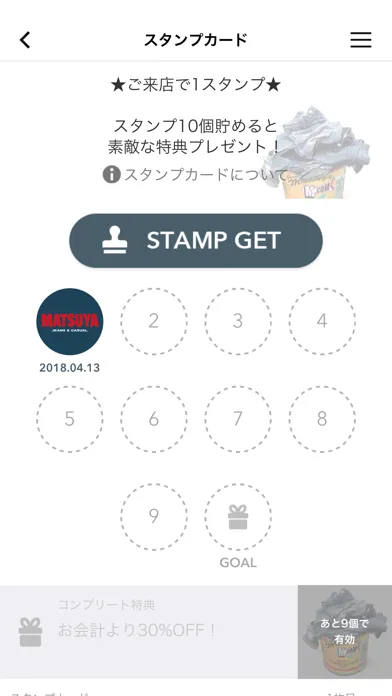Go back using the top-left arrow

click(25, 40)
